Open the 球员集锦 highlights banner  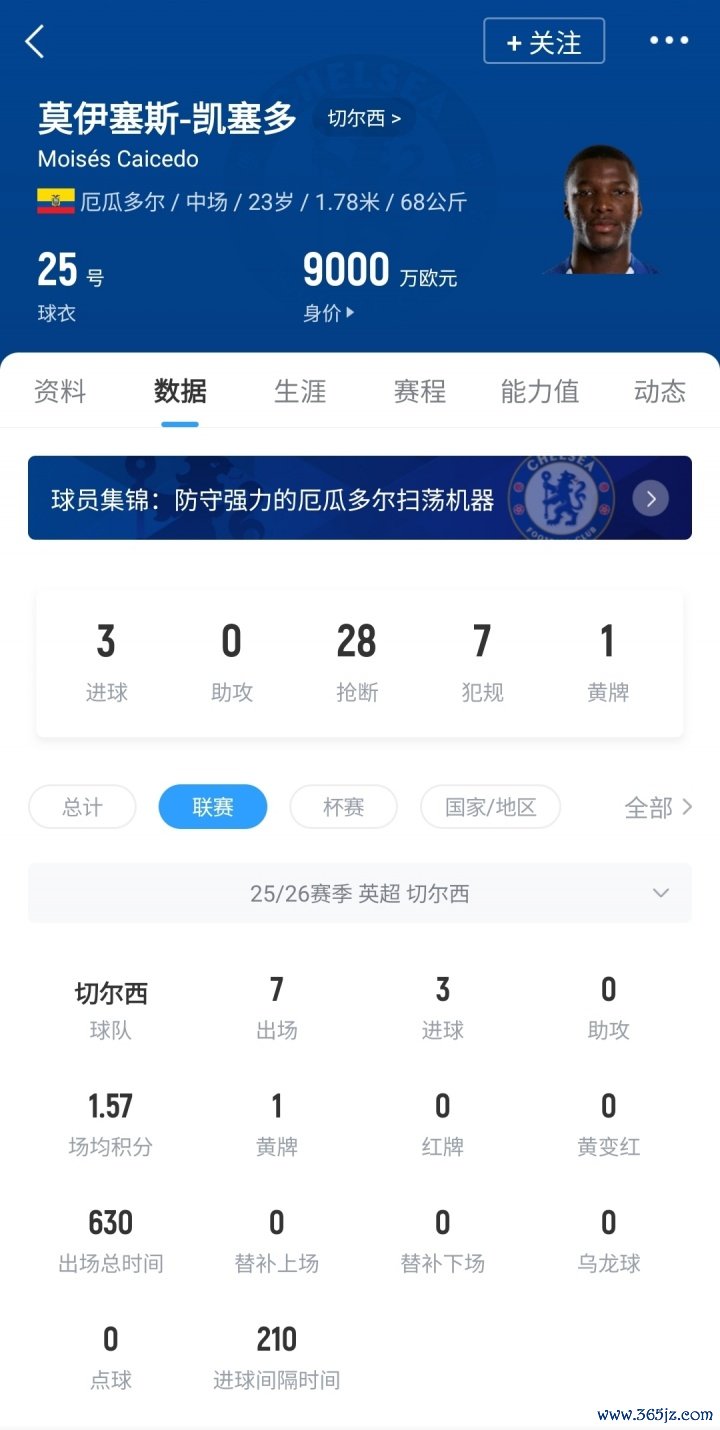pos(360,498)
